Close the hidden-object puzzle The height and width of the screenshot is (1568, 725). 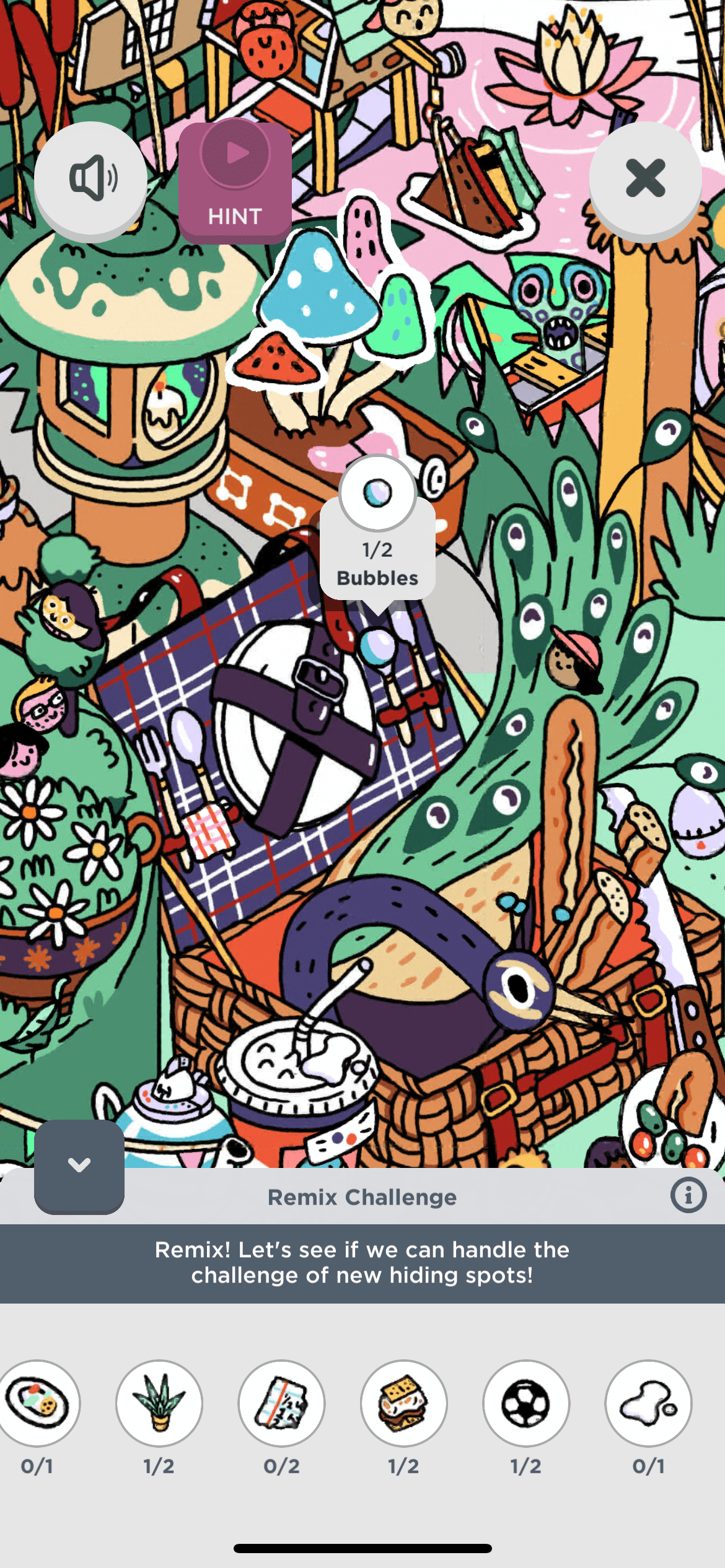tap(645, 178)
